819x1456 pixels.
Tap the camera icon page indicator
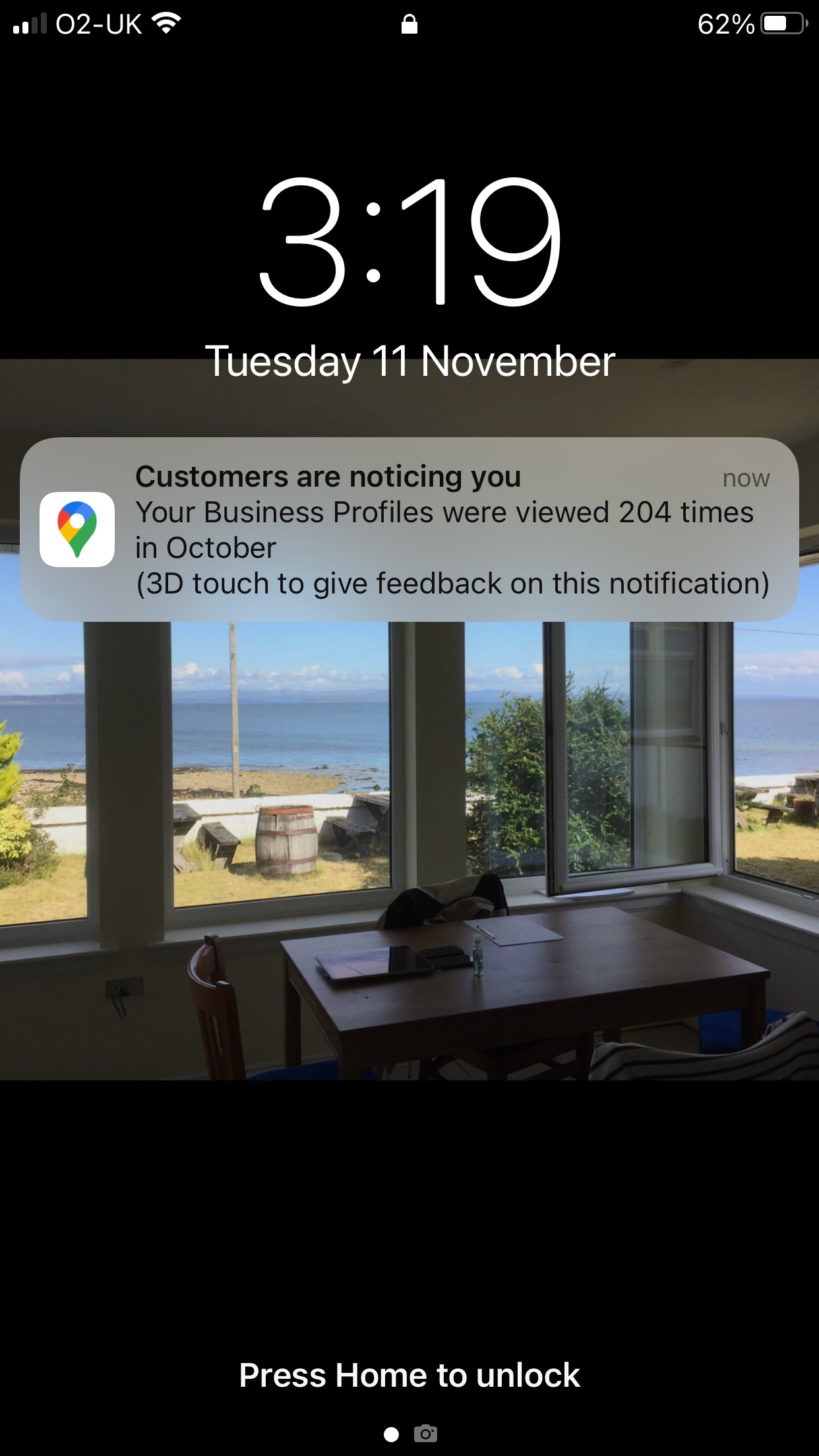[425, 1433]
